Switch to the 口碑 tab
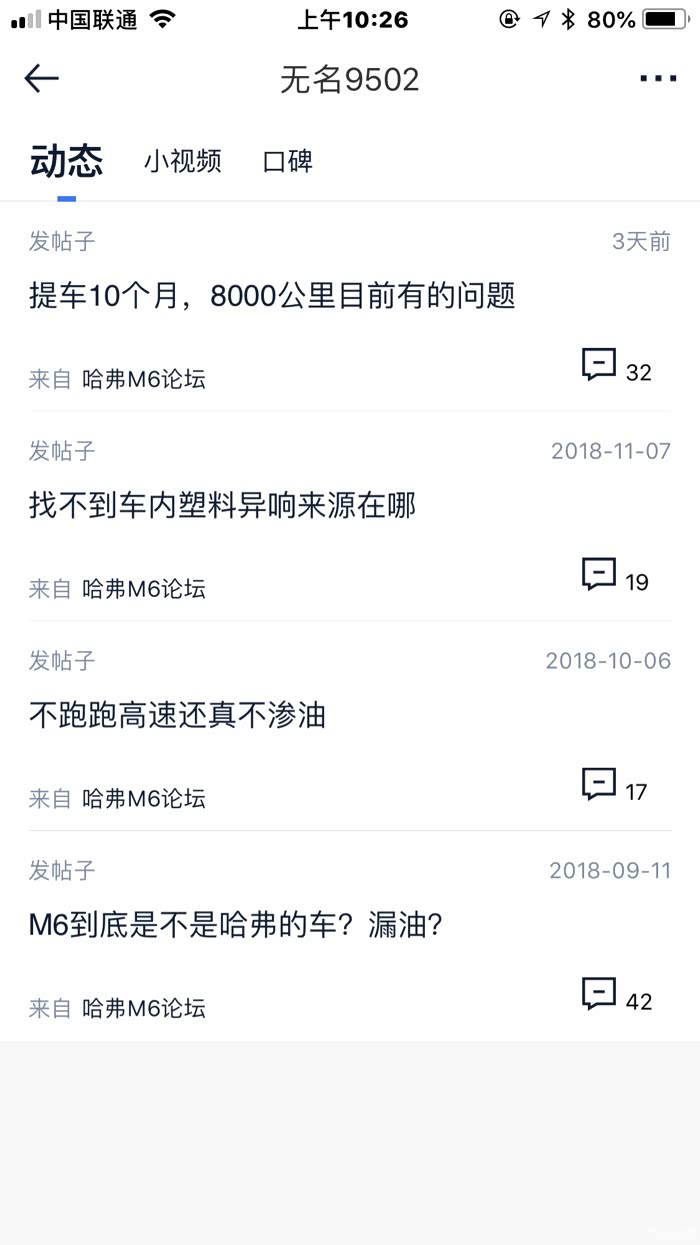The image size is (700, 1245). coord(287,161)
